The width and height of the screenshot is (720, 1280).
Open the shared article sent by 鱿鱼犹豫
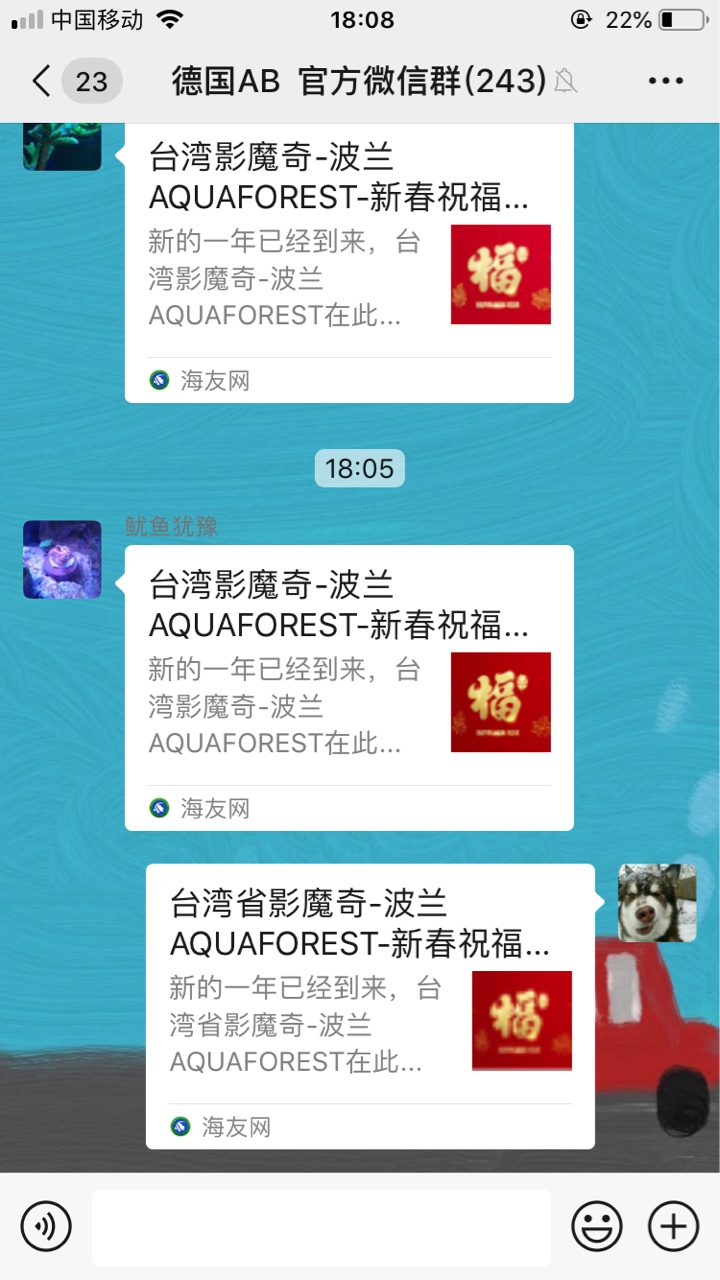(348, 687)
